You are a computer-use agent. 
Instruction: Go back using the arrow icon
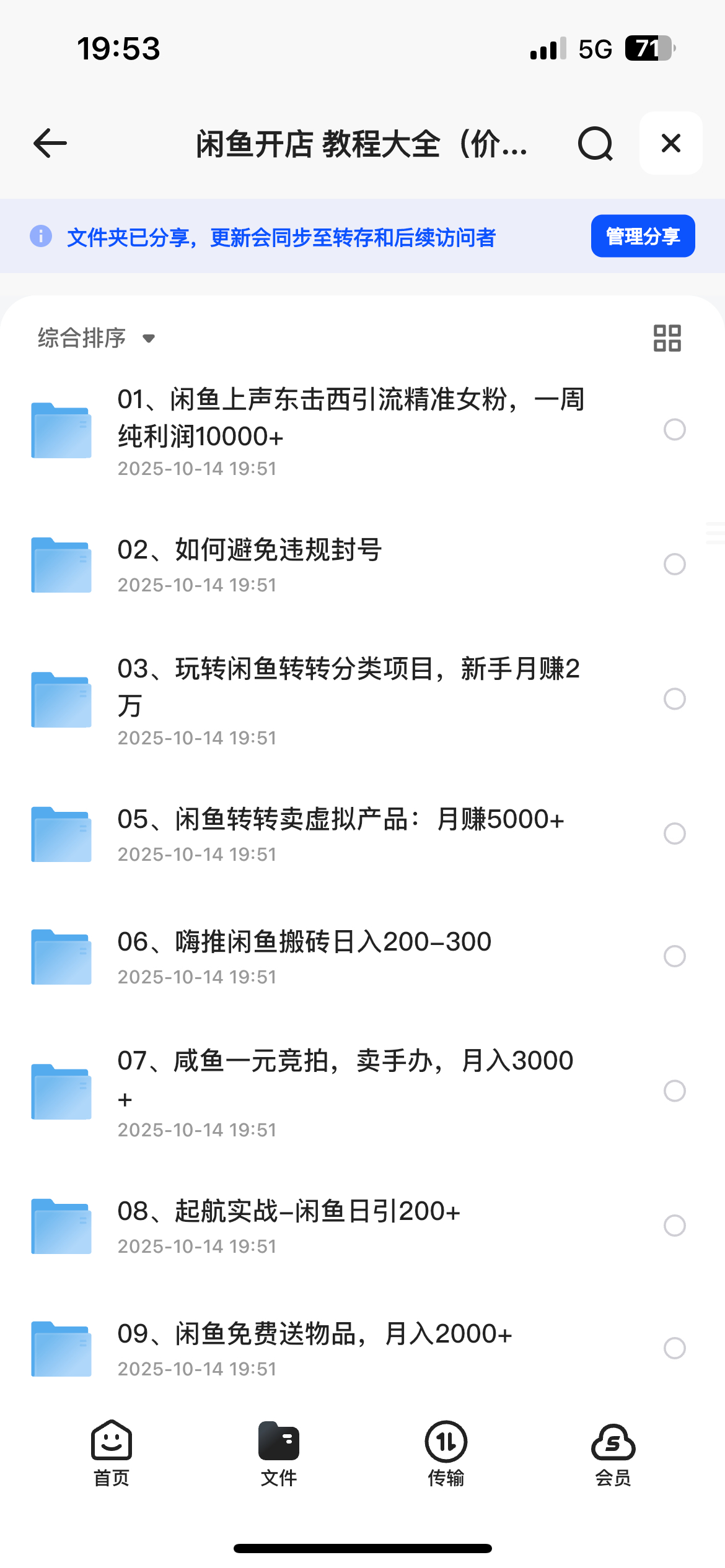(50, 144)
